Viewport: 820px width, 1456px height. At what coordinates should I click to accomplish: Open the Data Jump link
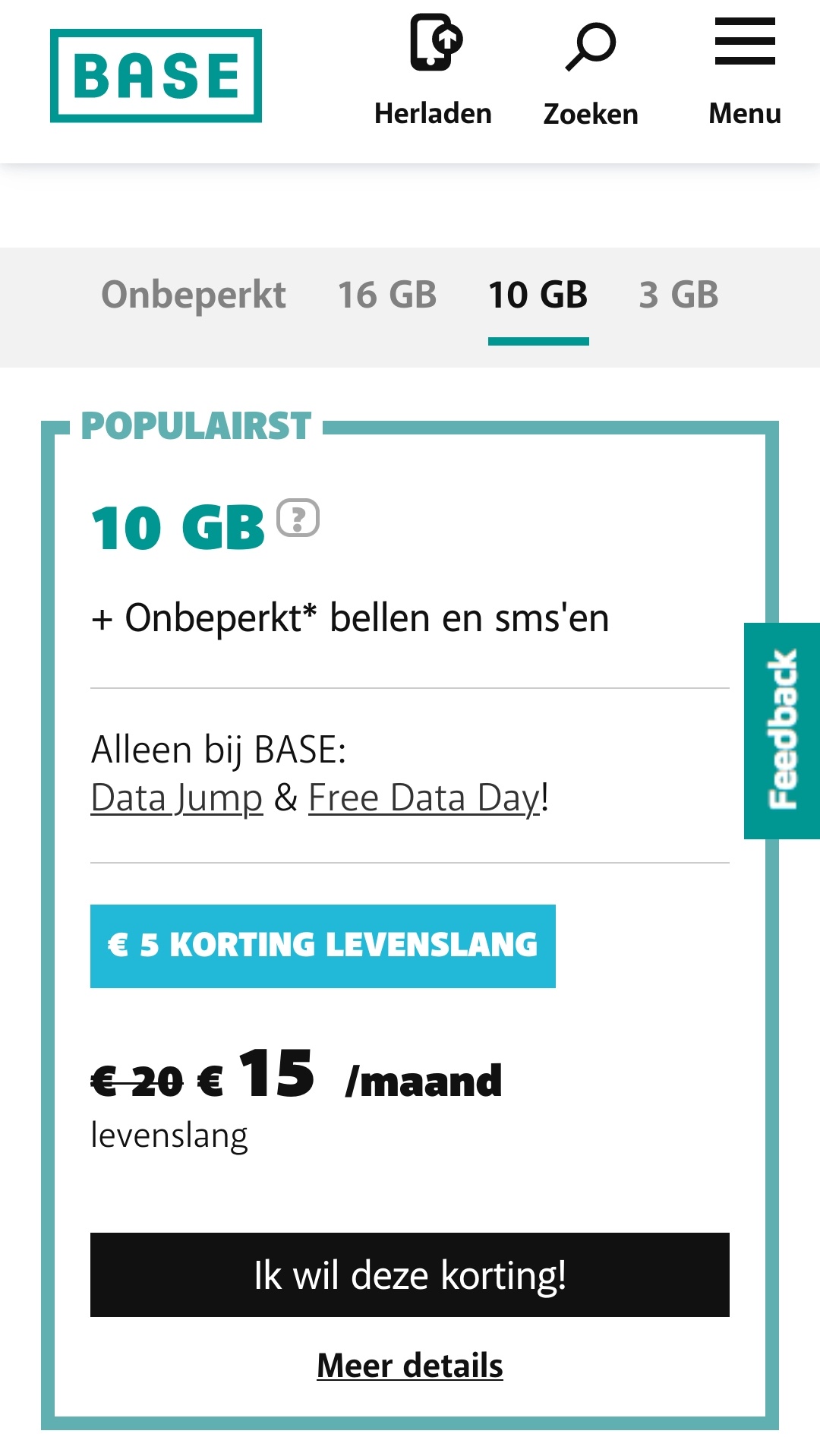(177, 798)
